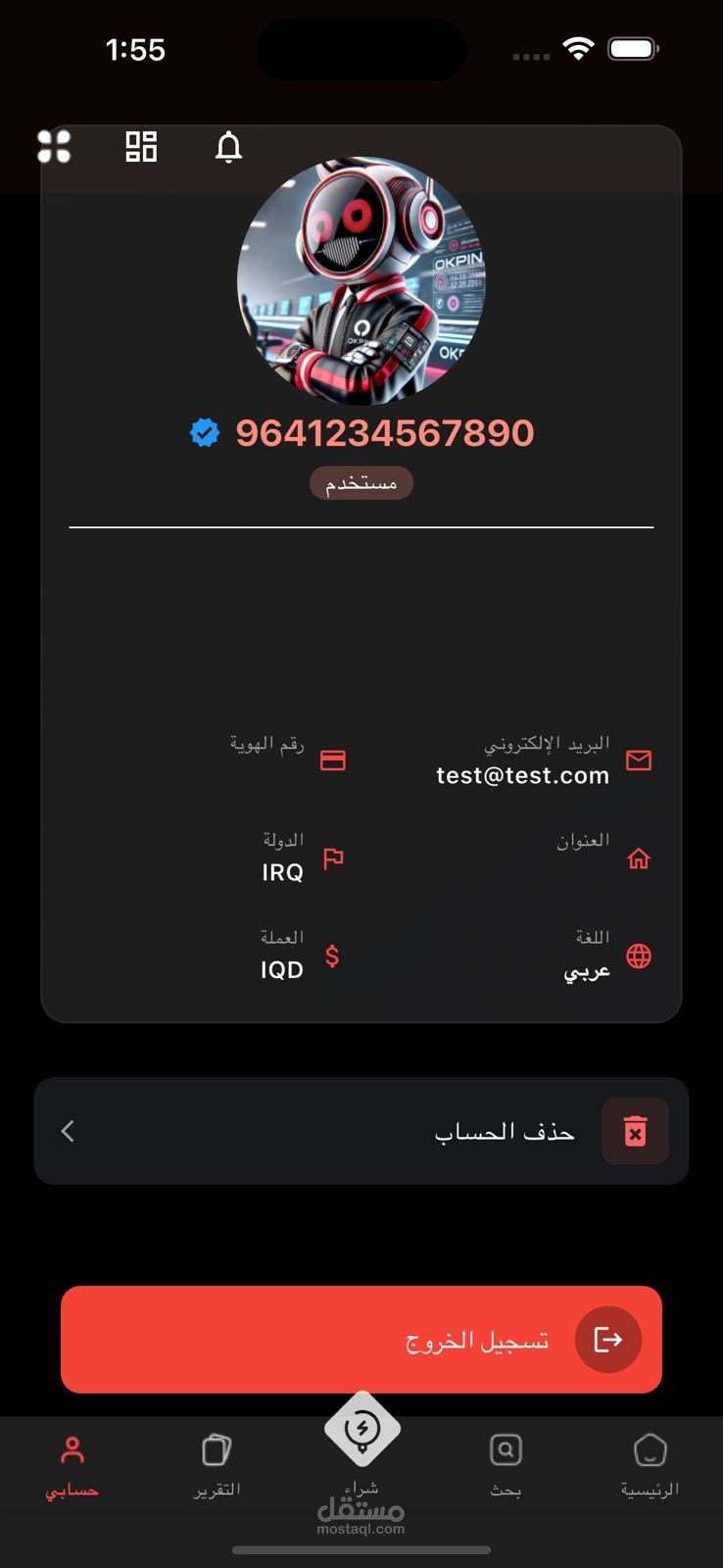The width and height of the screenshot is (723, 1568).
Task: Tap the profile avatar picture
Action: click(x=361, y=281)
